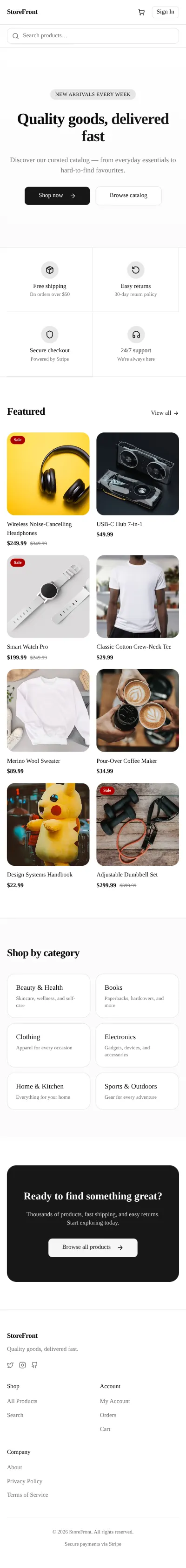
Task: Tap the Sign In button
Action: click(166, 12)
